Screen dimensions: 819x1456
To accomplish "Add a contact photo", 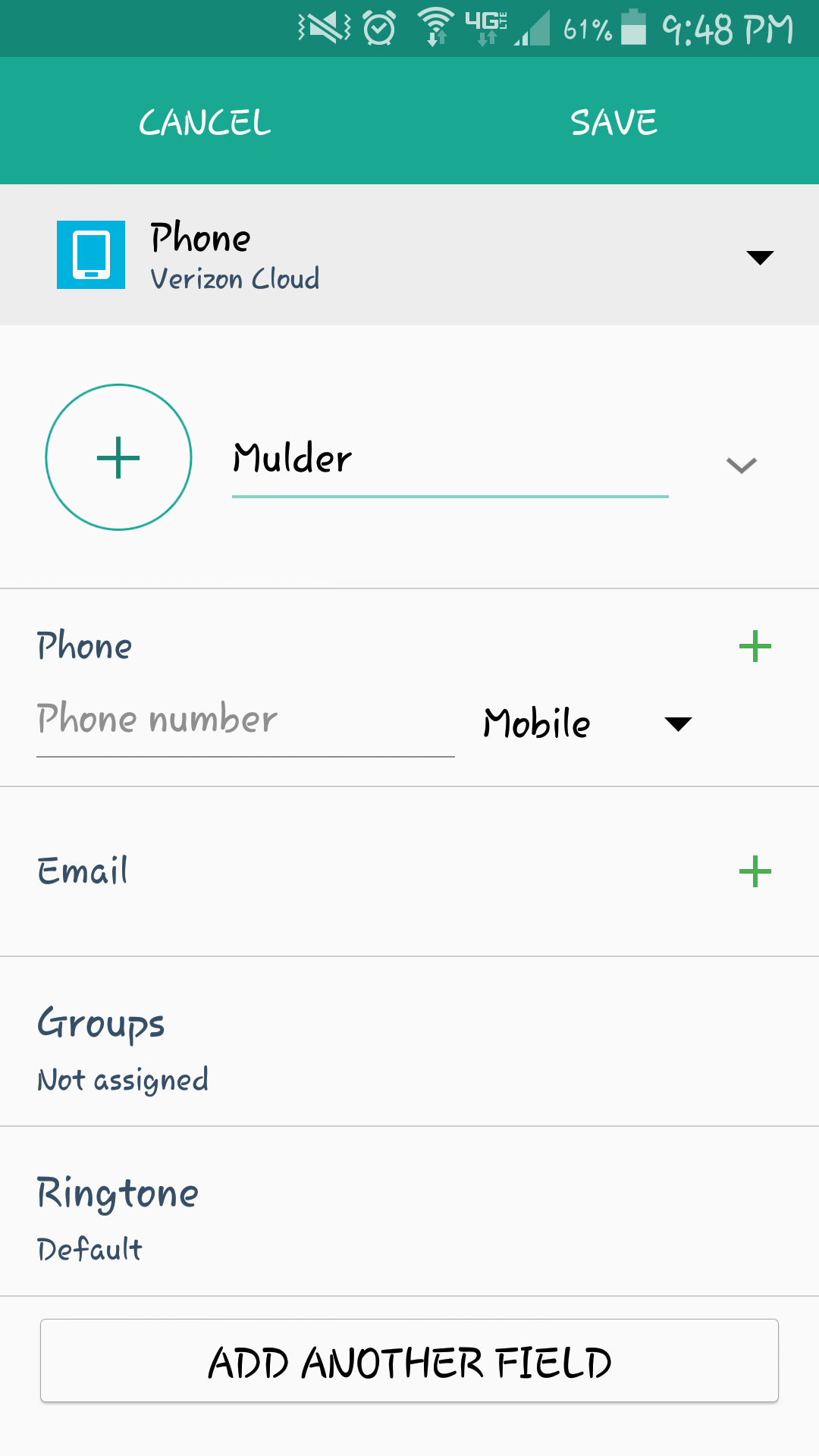I will pyautogui.click(x=118, y=457).
